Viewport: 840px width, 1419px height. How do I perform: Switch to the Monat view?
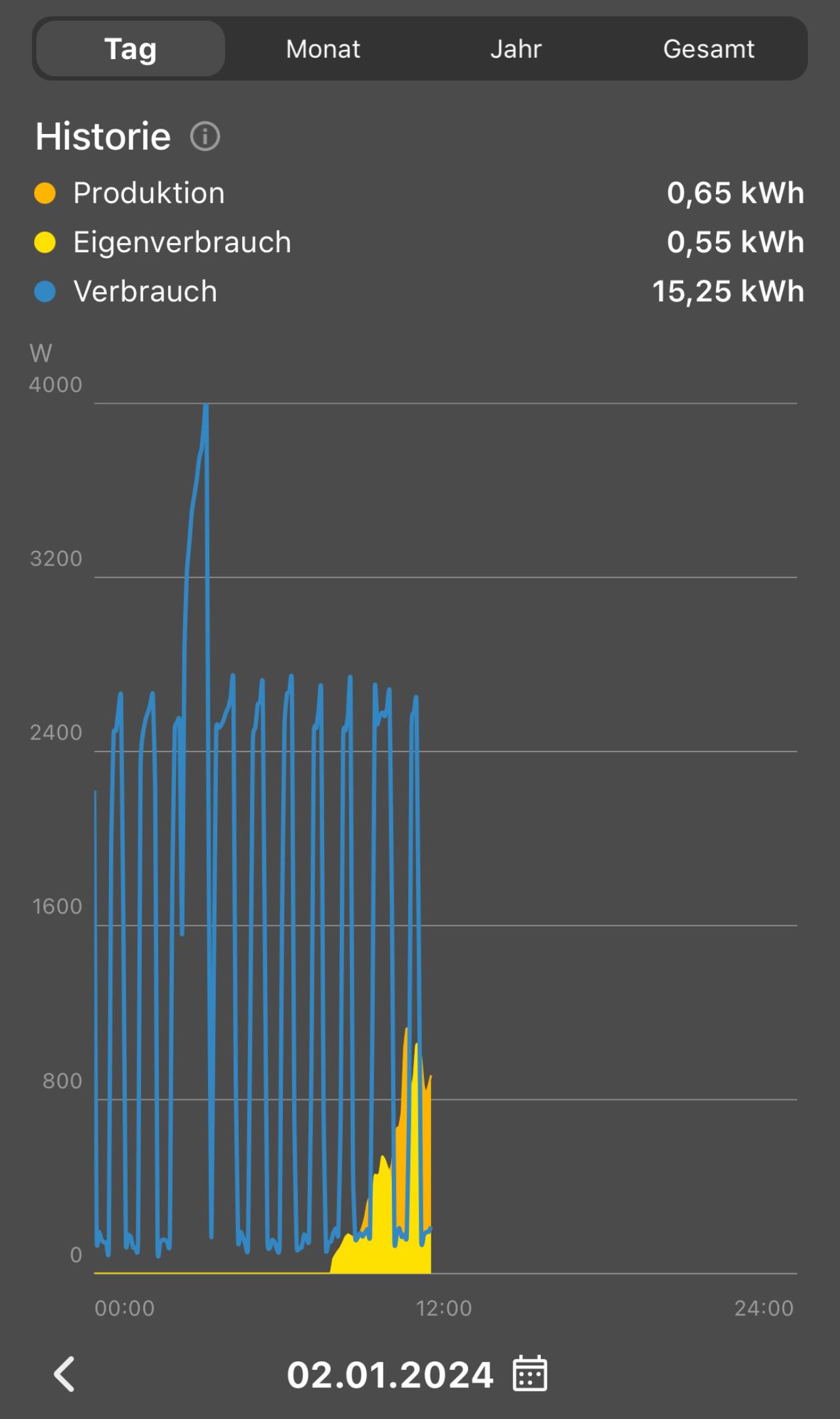323,49
